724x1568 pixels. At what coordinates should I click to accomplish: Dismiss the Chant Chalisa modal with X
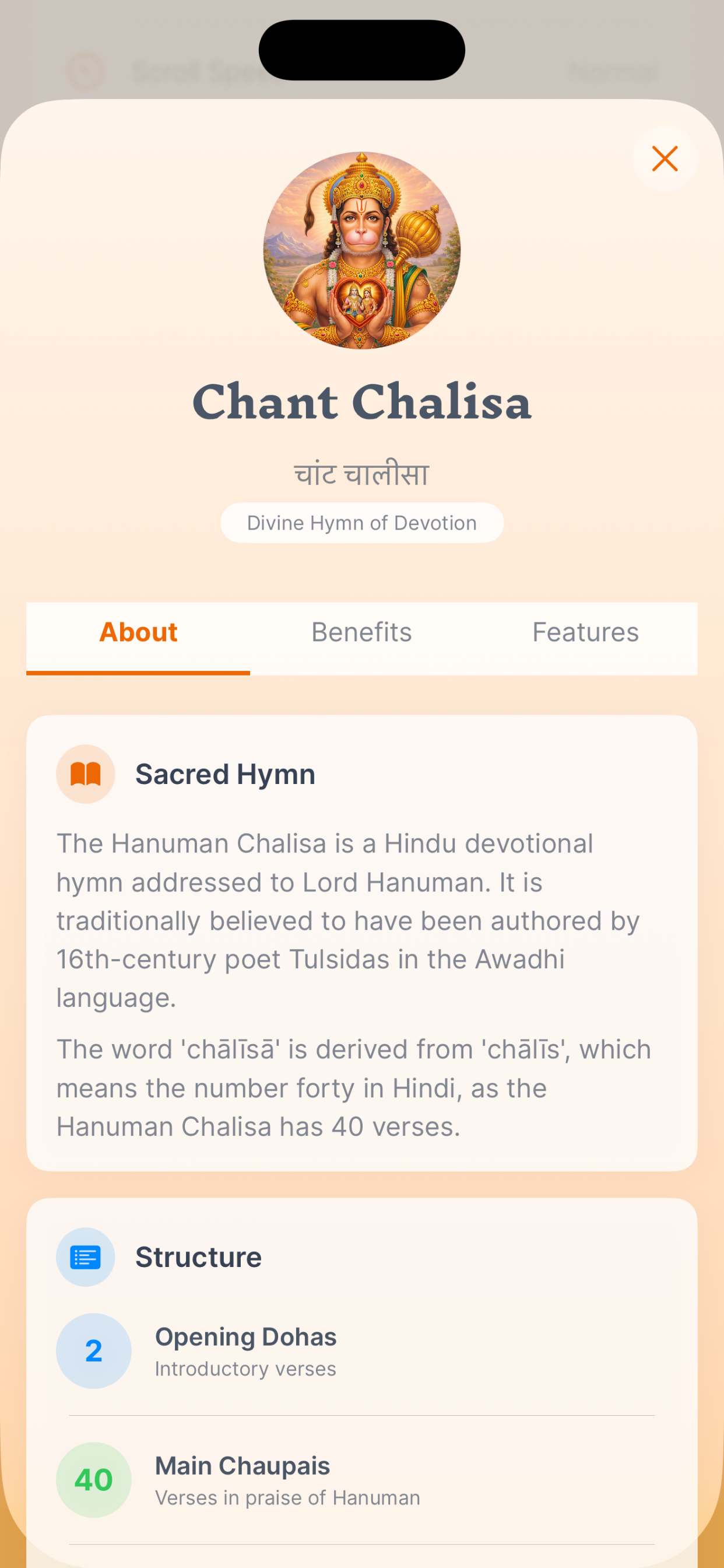point(664,159)
